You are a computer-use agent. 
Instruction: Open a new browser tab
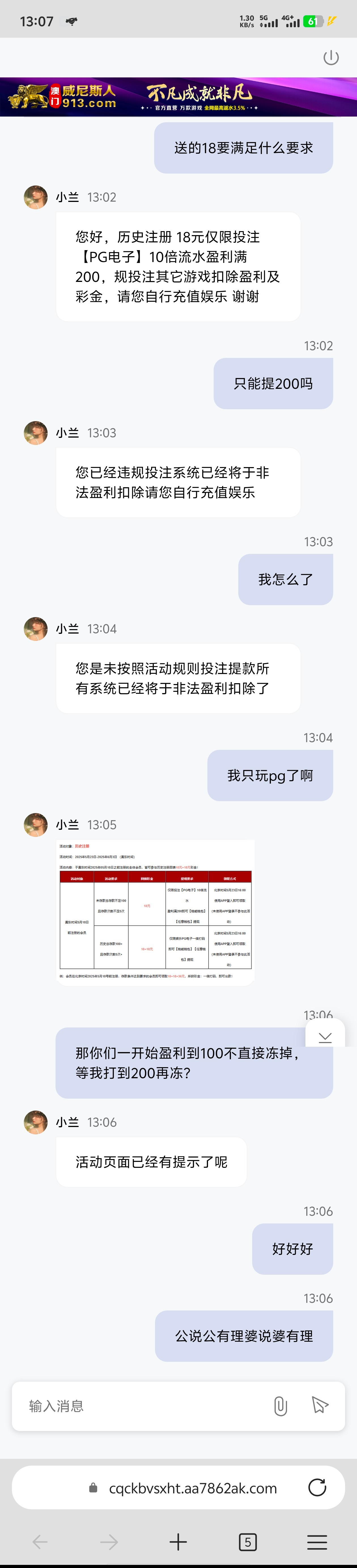click(x=178, y=1542)
